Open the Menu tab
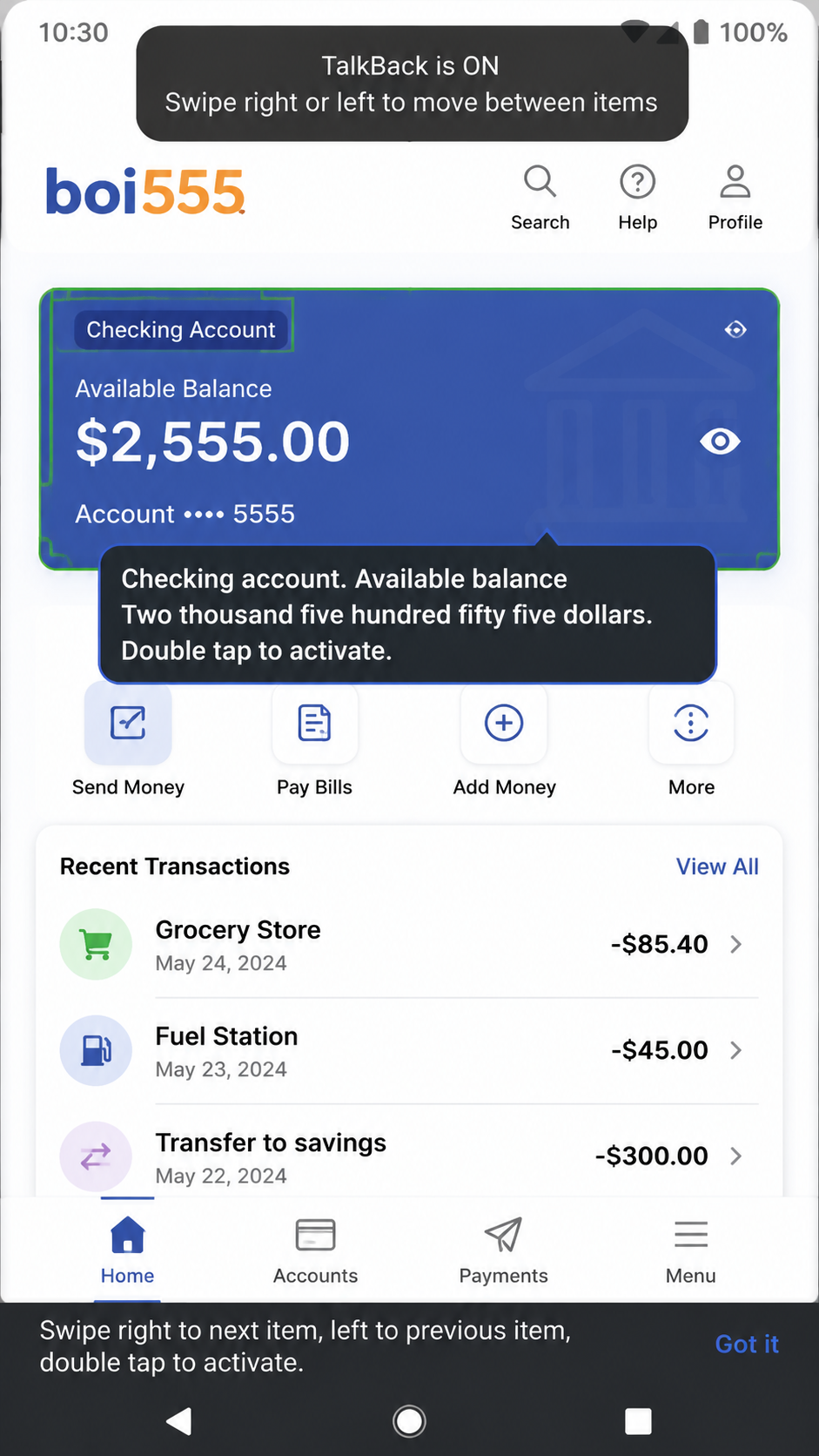The height and width of the screenshot is (1456, 819). click(x=691, y=1251)
